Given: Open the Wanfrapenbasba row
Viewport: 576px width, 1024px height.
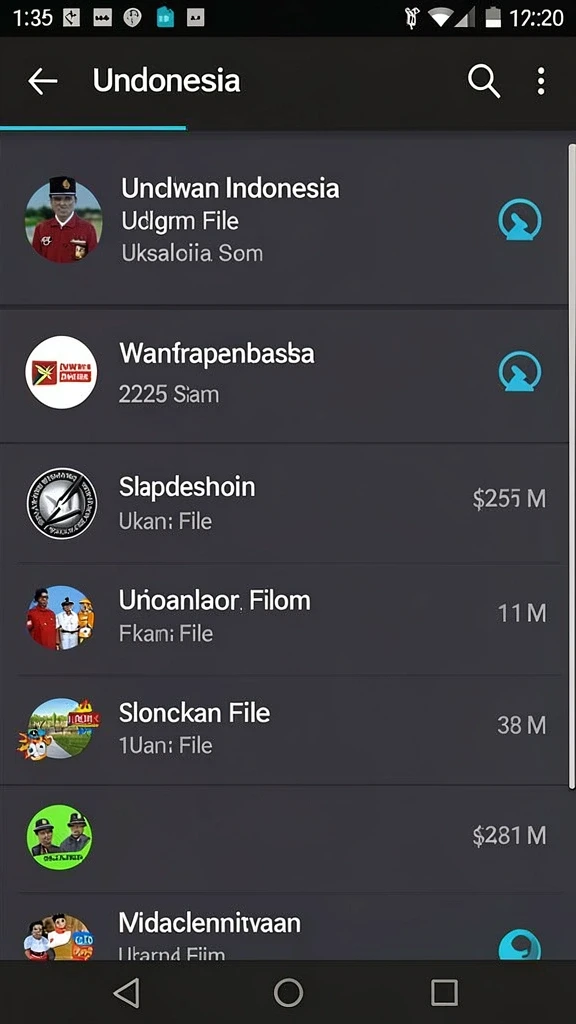Looking at the screenshot, I should tap(285, 374).
